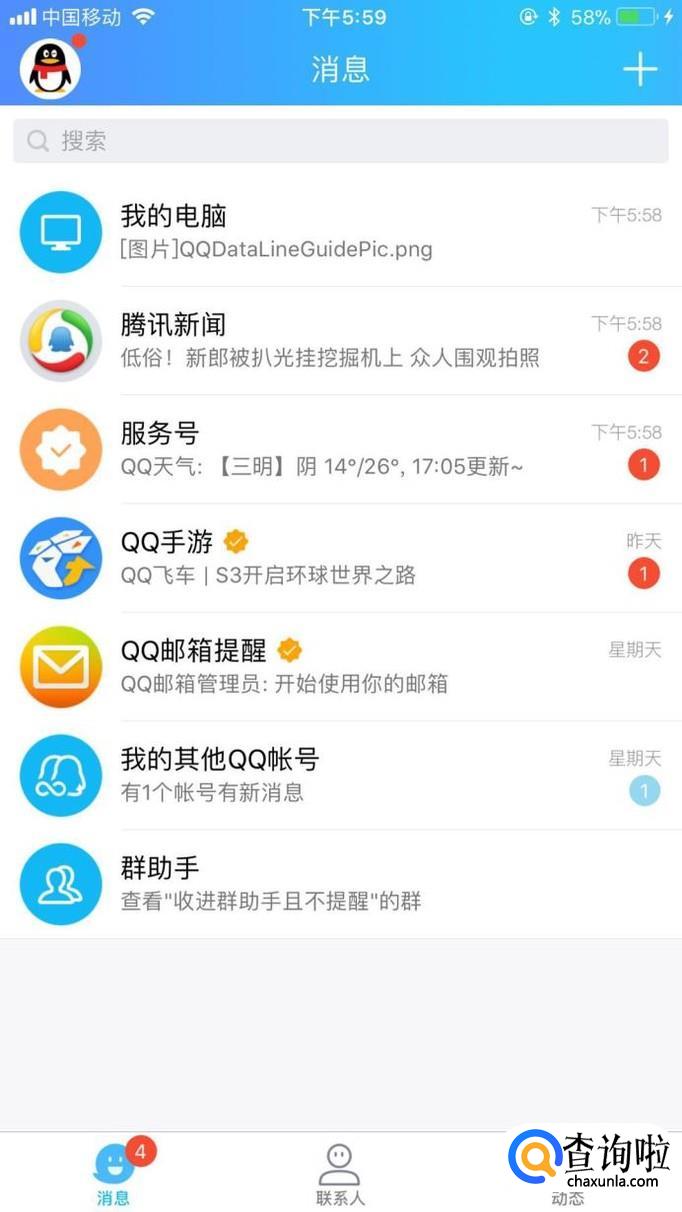Open the 我的电脑 conversation
This screenshot has height=1212, width=682.
tap(340, 232)
